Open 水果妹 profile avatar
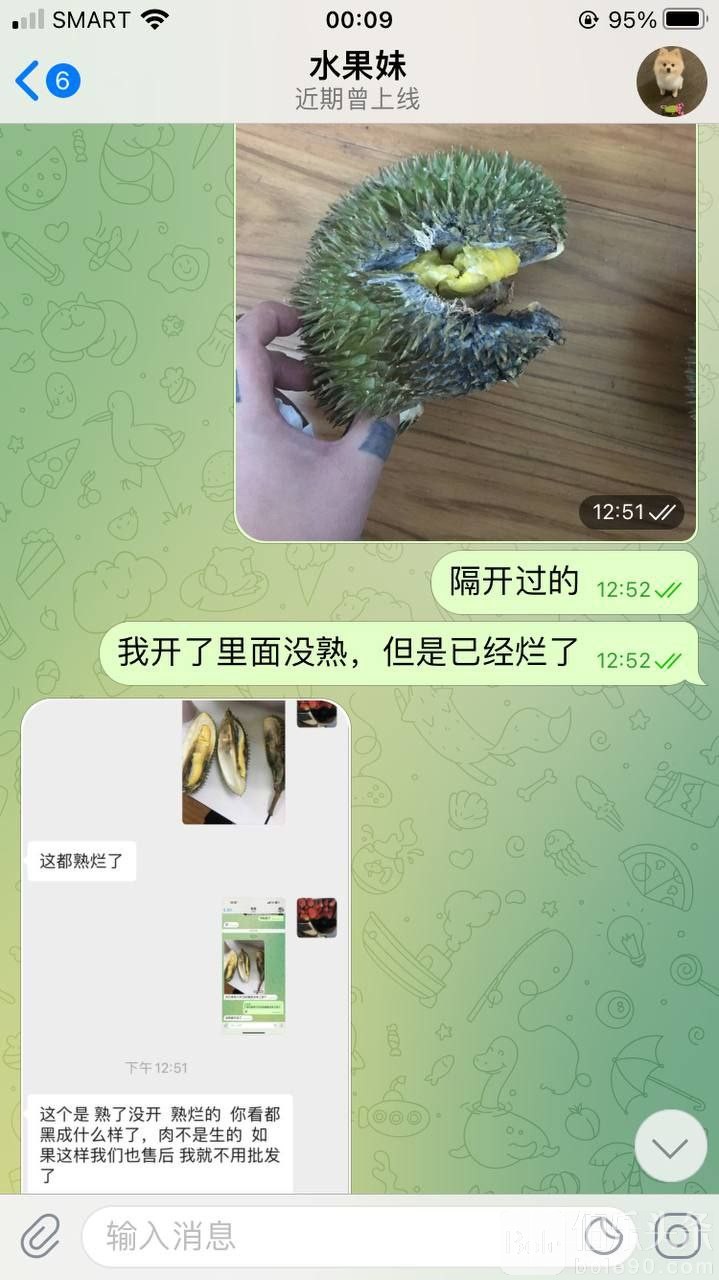The width and height of the screenshot is (719, 1280). [x=671, y=81]
